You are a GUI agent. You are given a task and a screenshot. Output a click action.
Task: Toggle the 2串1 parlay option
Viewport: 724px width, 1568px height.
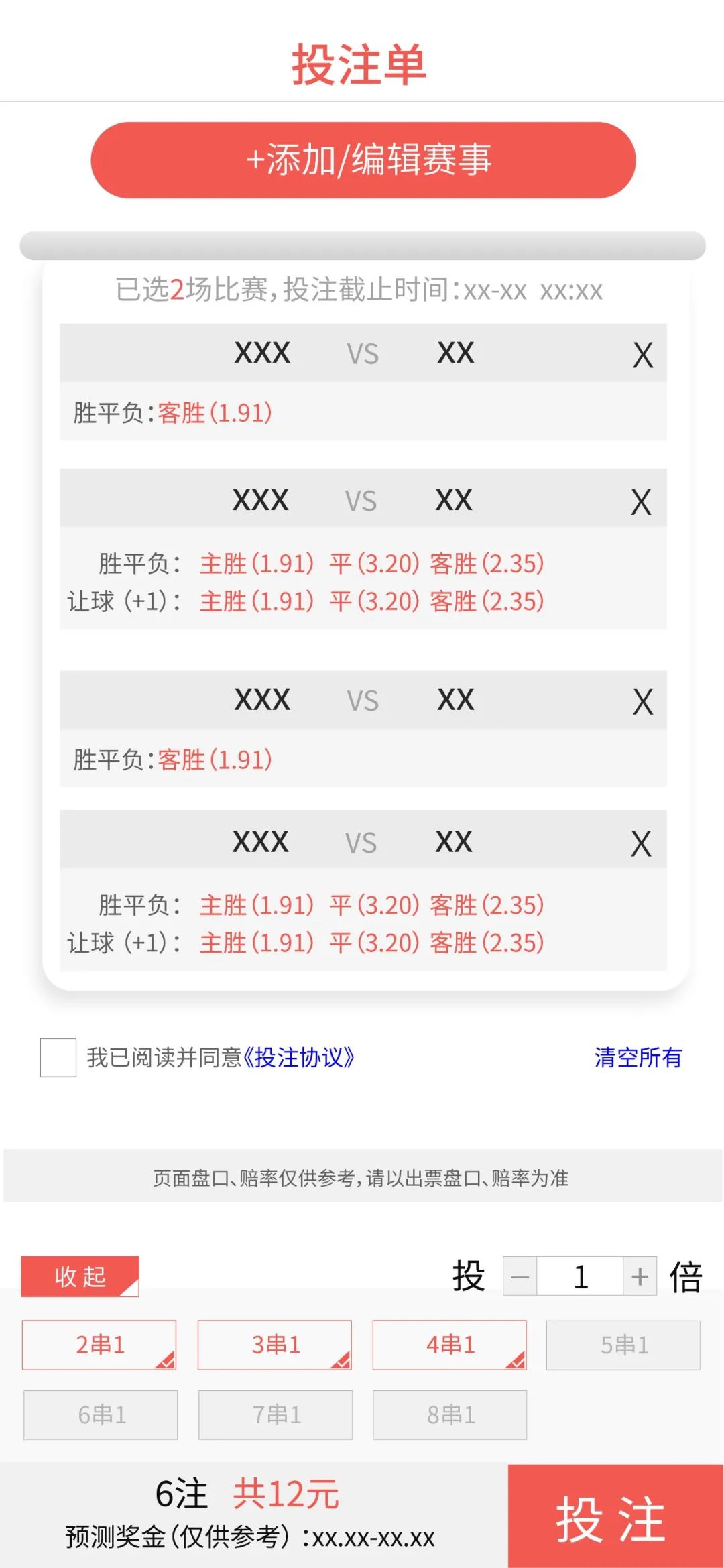[x=99, y=1345]
